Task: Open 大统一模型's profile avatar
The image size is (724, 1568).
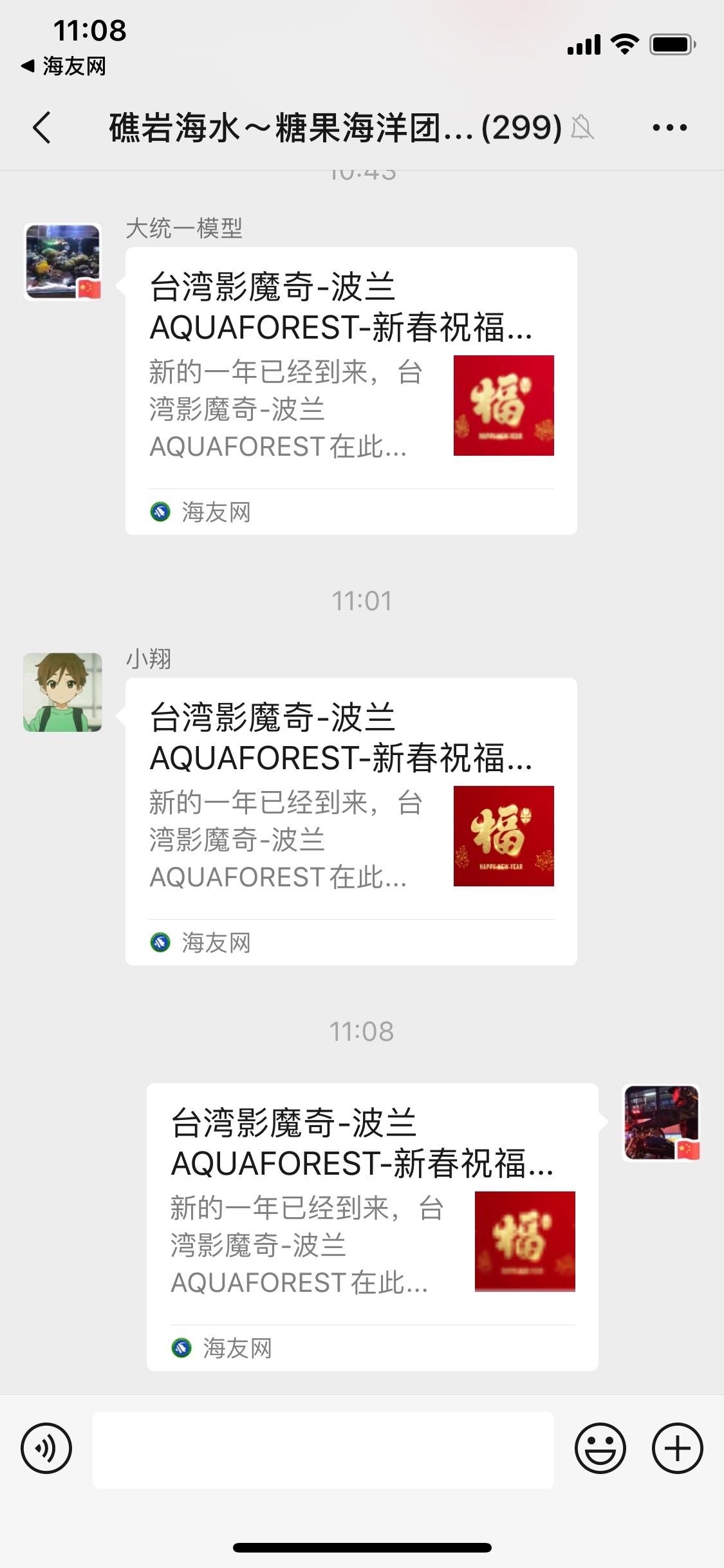Action: pos(63,261)
